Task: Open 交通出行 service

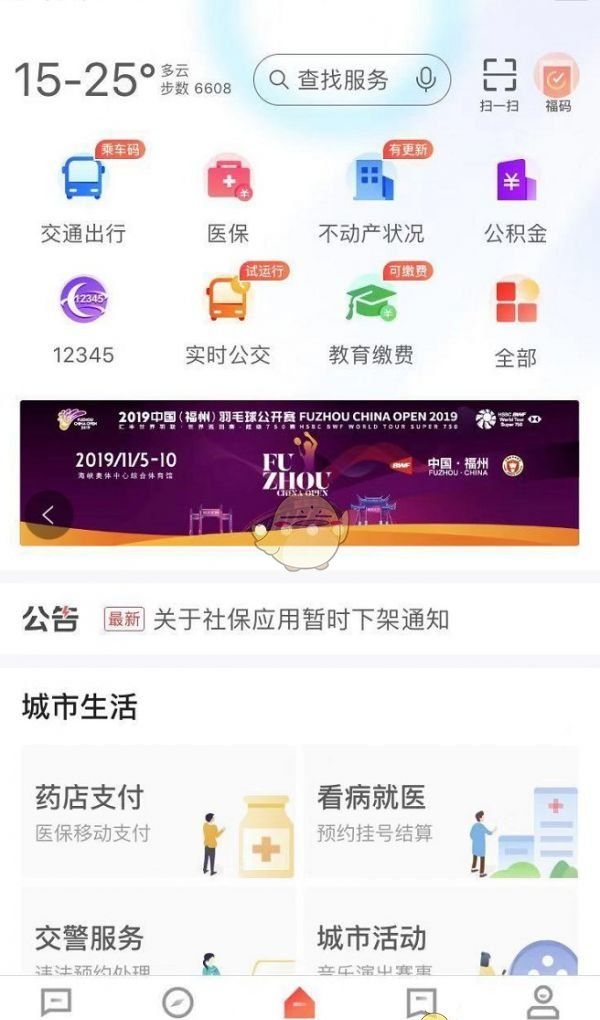Action: pos(83,197)
